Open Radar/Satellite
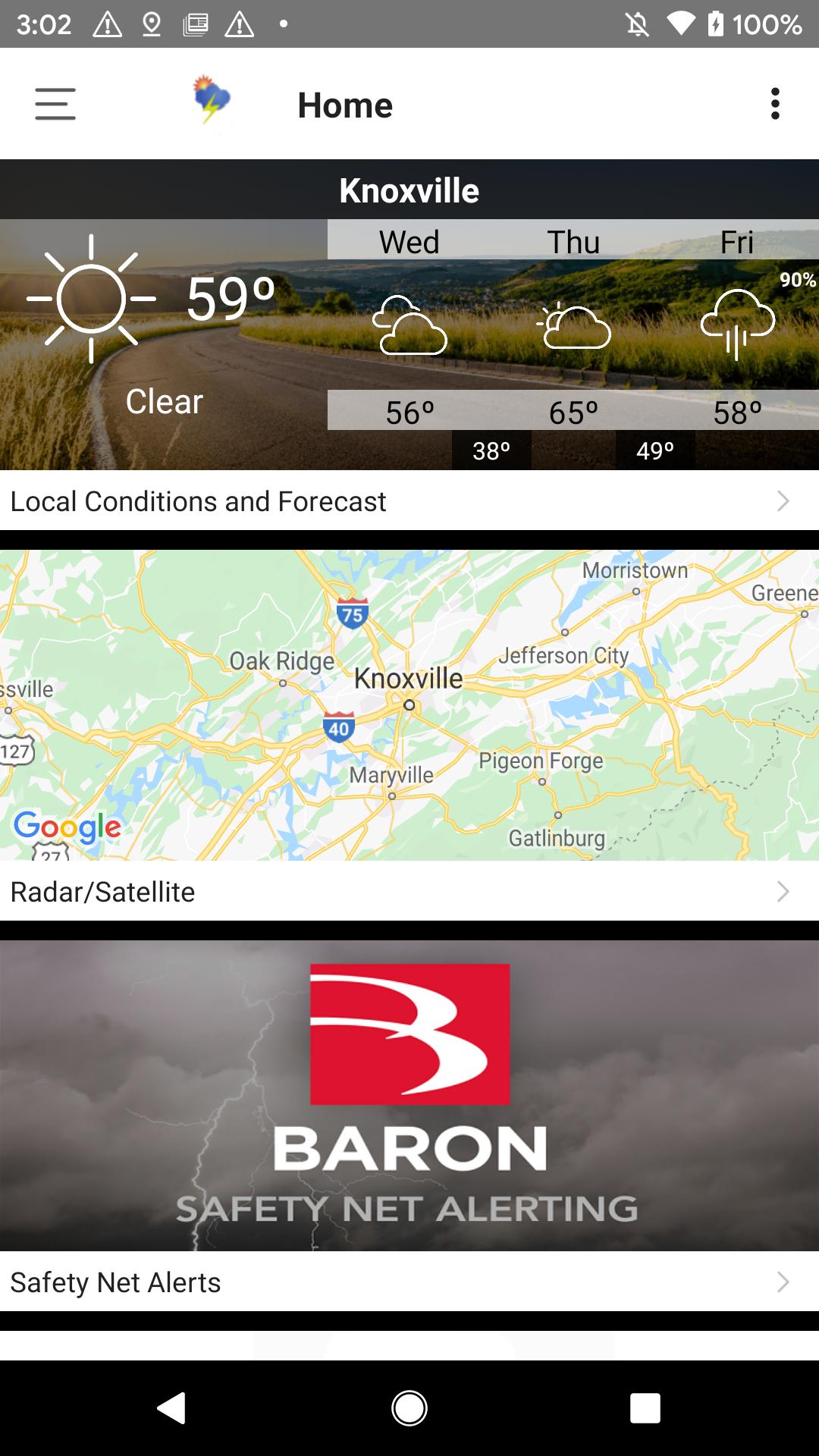This screenshot has height=1456, width=819. point(409,891)
